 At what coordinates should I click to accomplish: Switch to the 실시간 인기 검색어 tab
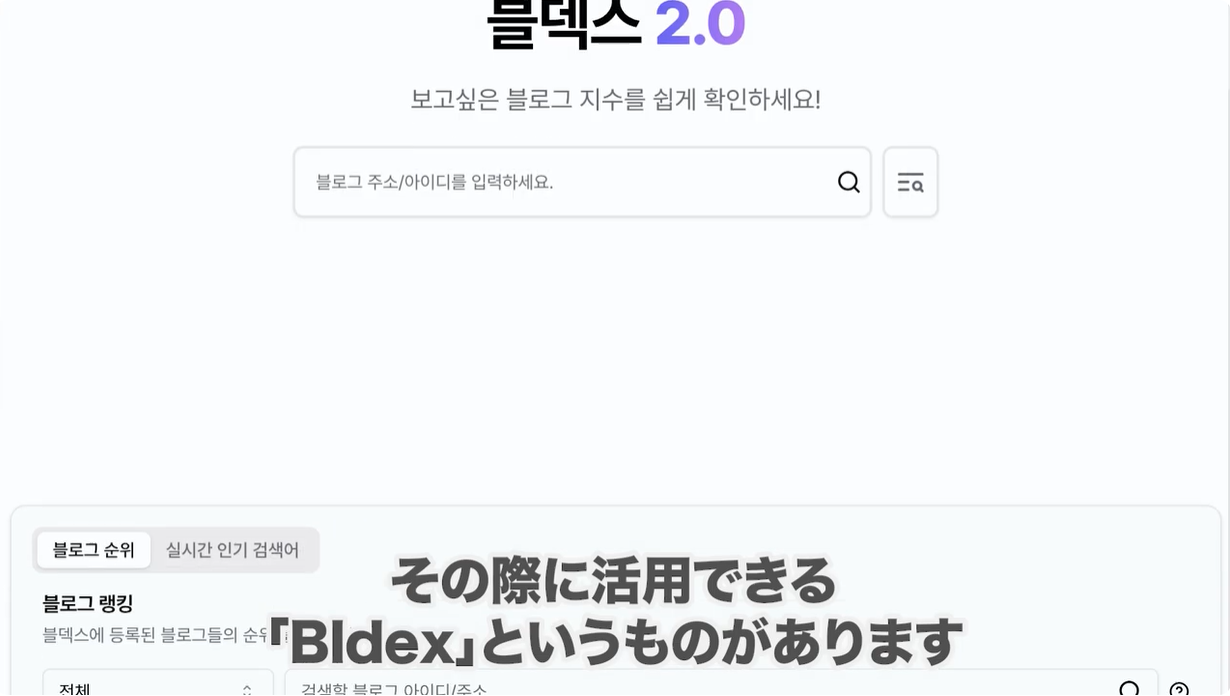click(232, 550)
